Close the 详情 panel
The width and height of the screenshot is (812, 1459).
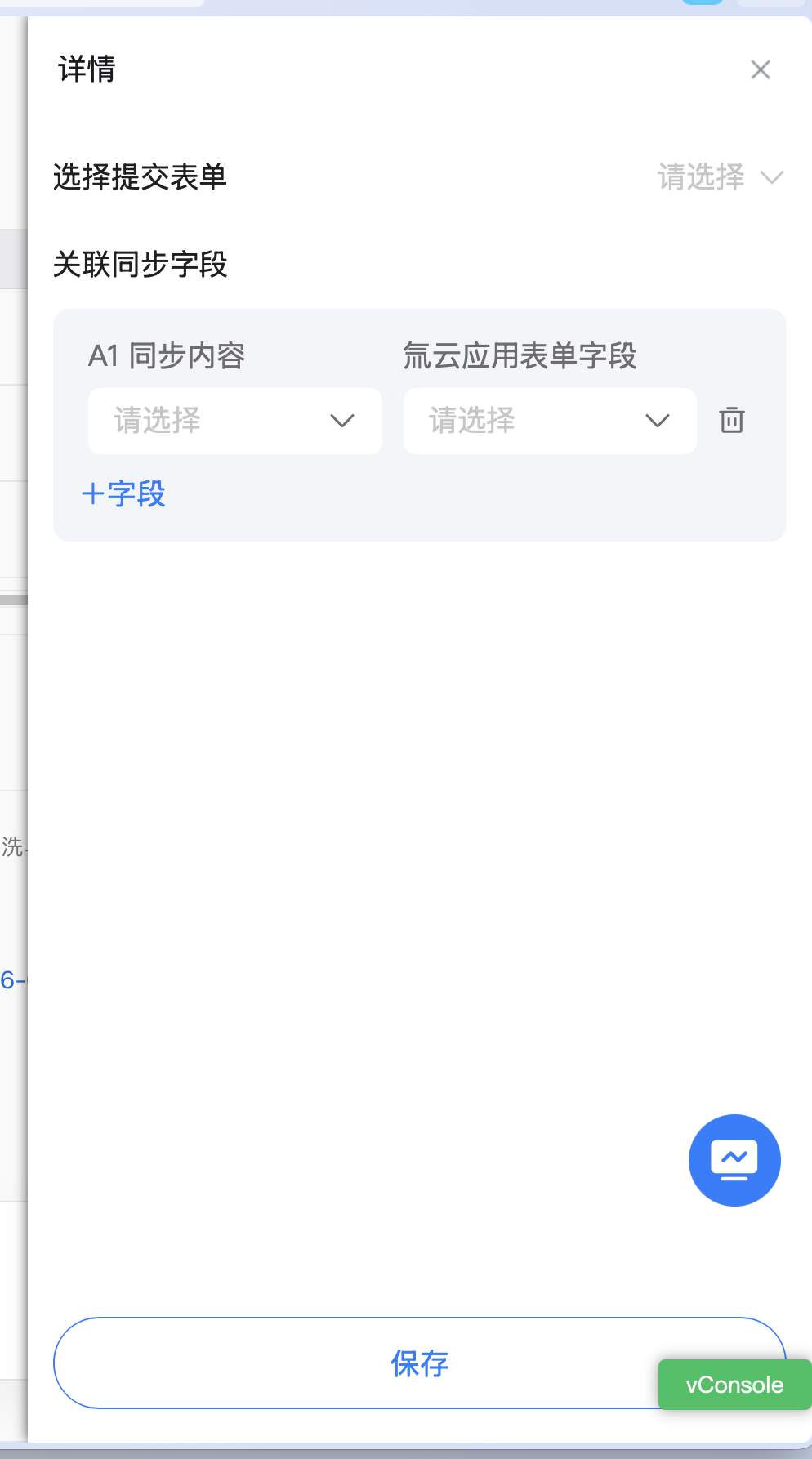coord(761,69)
